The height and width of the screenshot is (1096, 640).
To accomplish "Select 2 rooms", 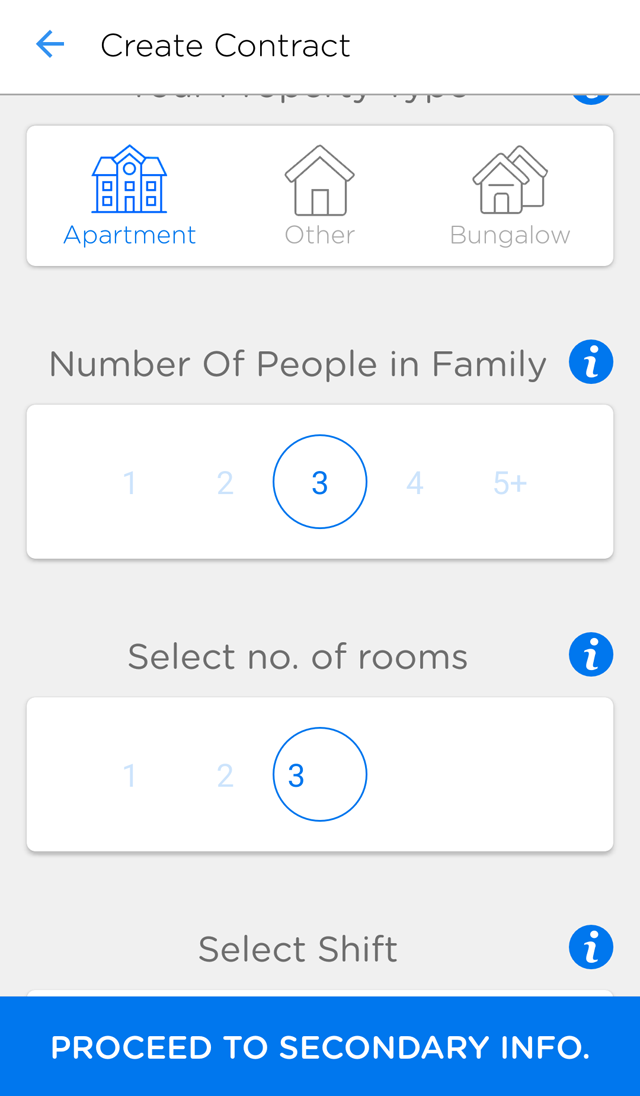I will pyautogui.click(x=225, y=775).
